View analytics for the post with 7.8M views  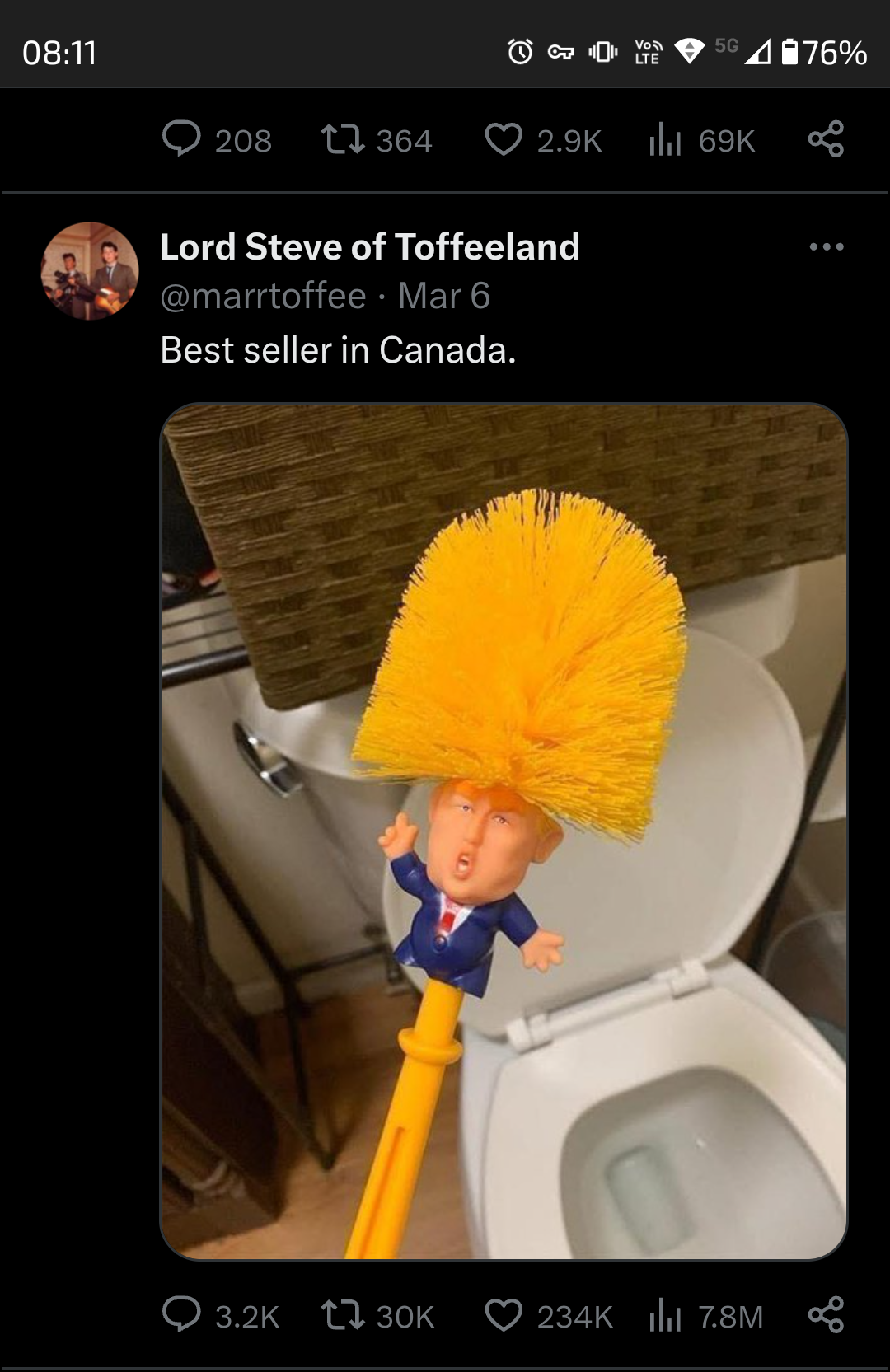[665, 1314]
